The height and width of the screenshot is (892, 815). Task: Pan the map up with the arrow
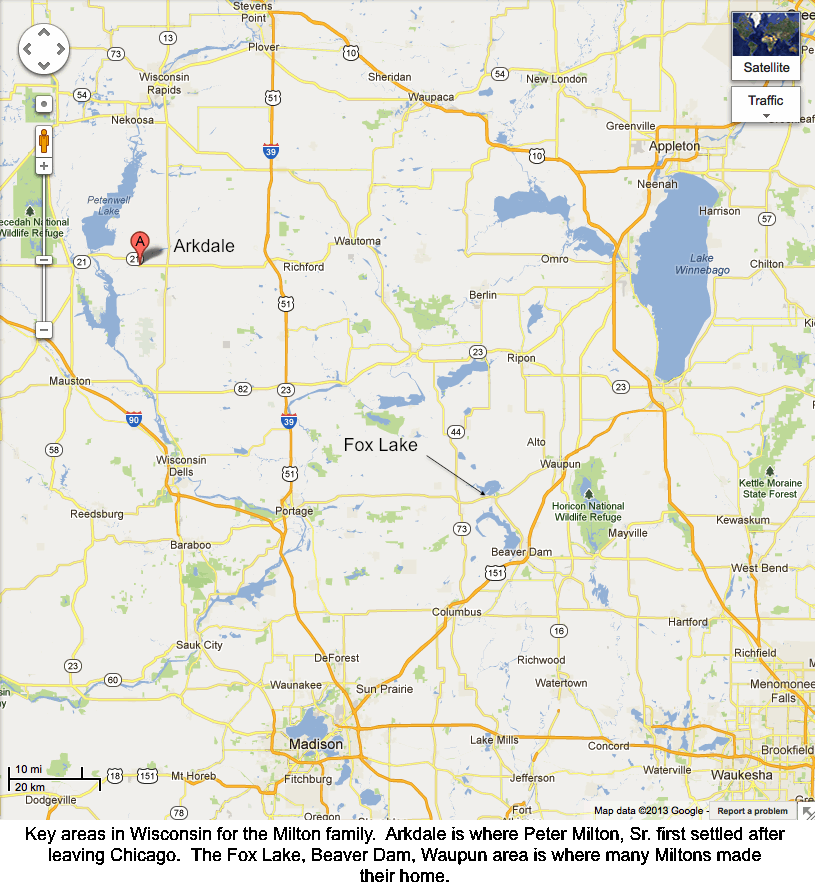[44, 34]
